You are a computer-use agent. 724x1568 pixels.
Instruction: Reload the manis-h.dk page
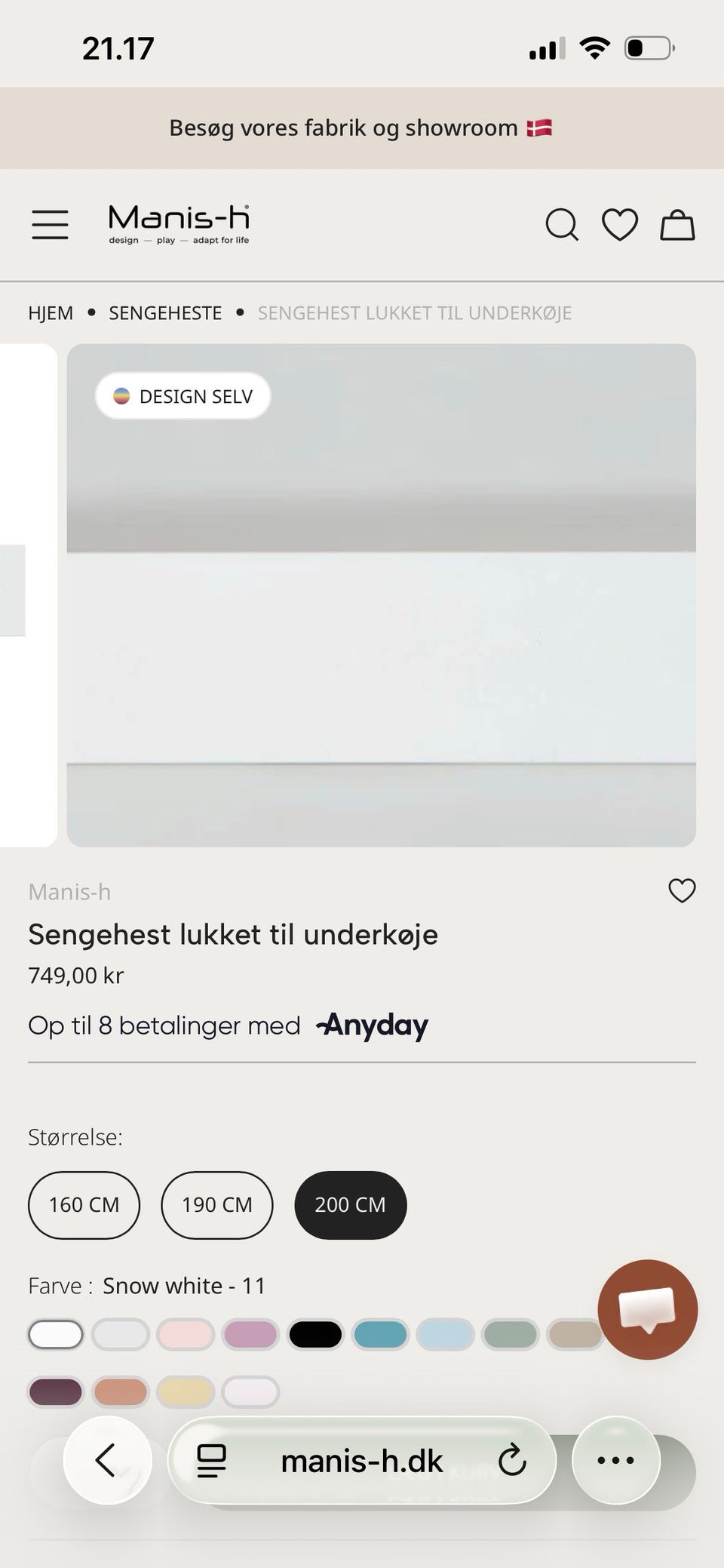(x=512, y=1460)
